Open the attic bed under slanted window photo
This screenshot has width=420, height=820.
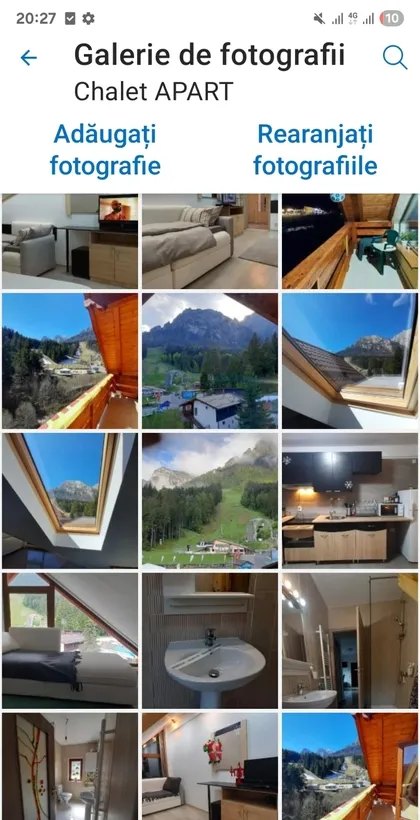pyautogui.click(x=70, y=641)
